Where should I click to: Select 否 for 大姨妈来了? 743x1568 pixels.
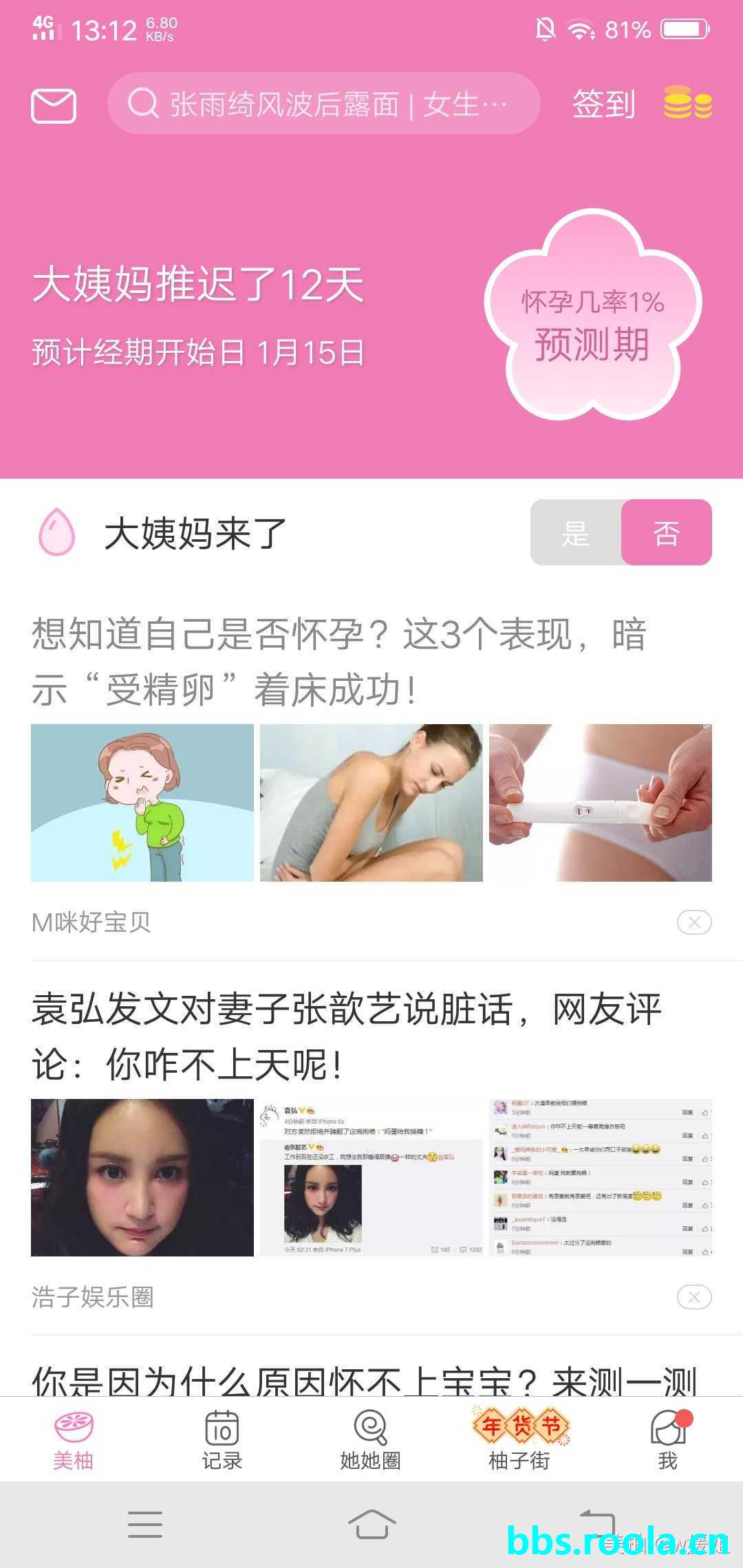click(666, 533)
